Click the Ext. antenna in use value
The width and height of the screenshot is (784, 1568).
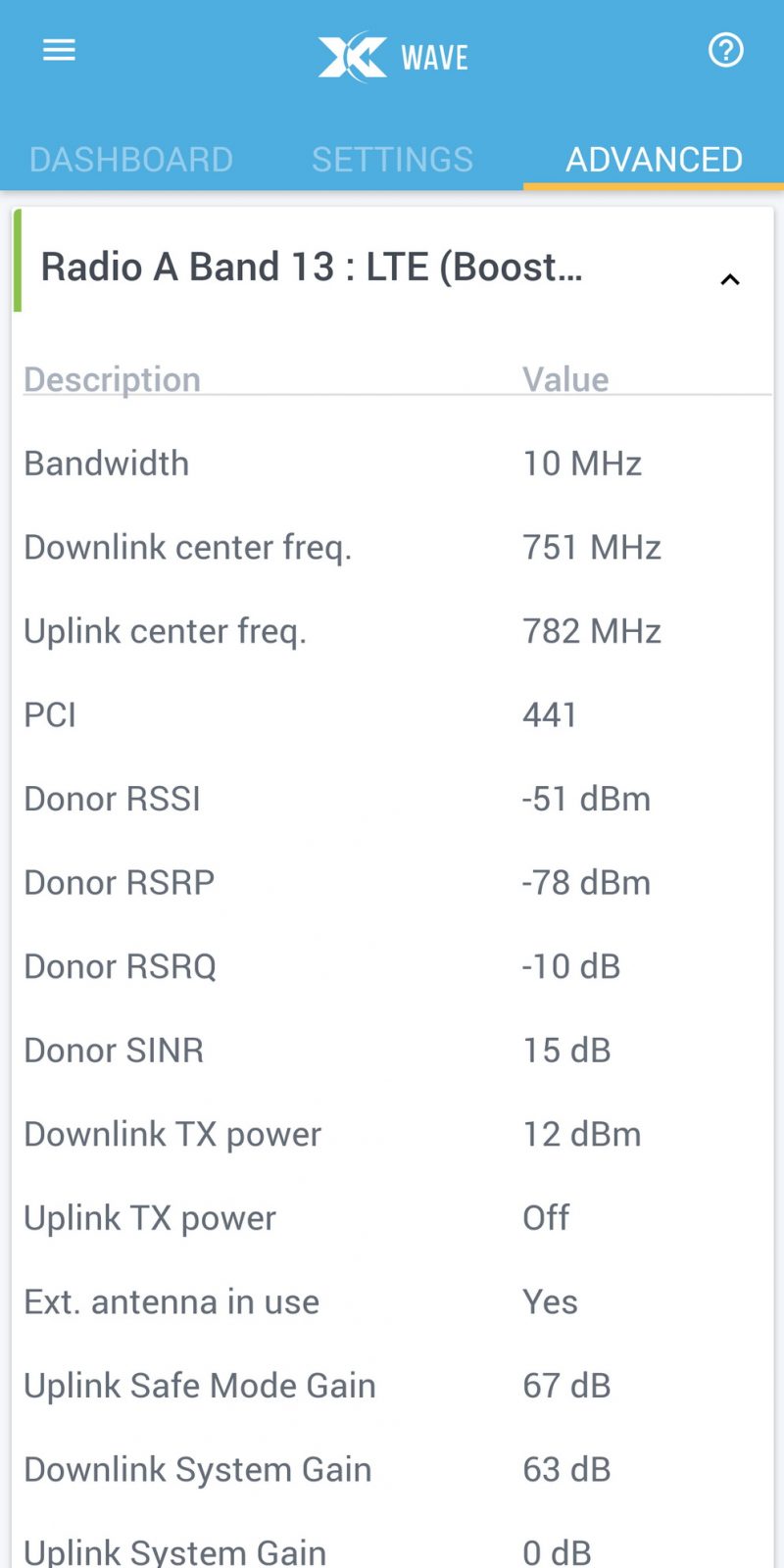550,1301
